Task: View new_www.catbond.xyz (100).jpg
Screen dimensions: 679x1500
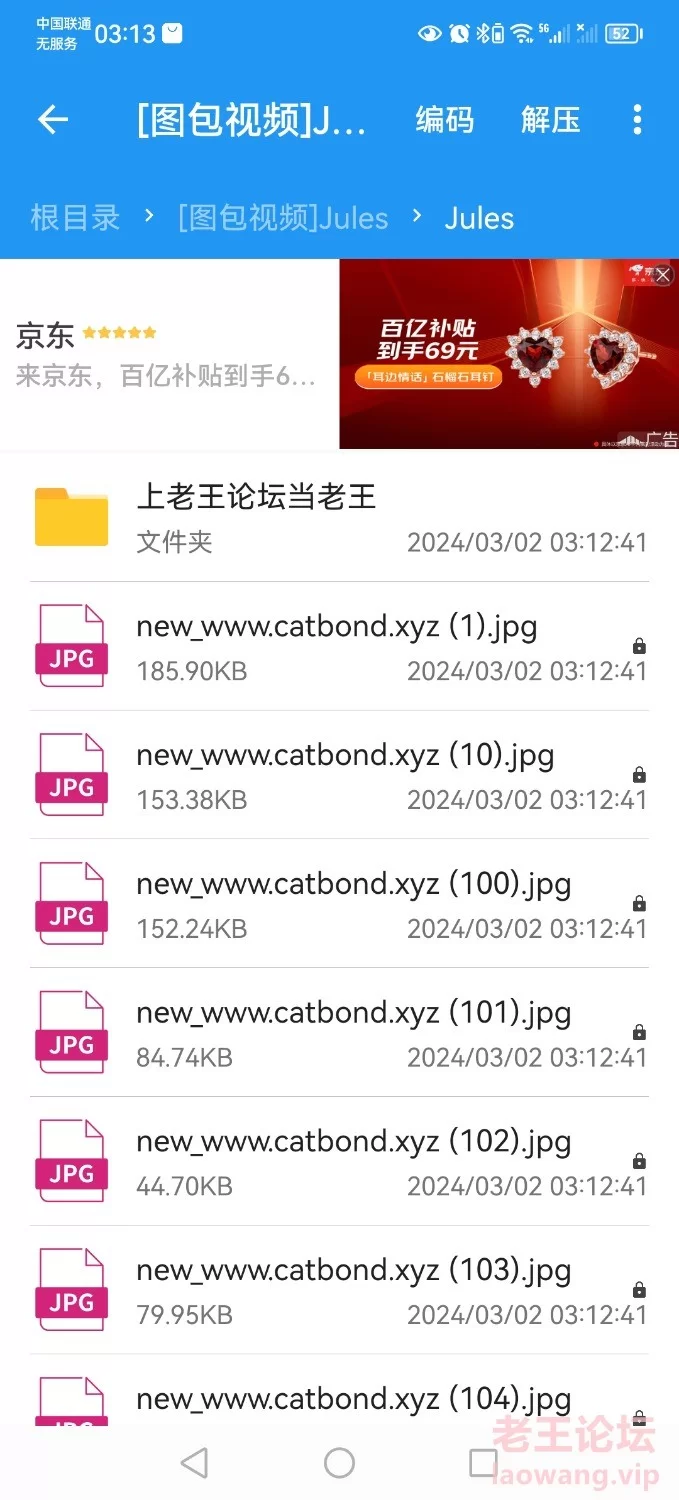Action: (353, 904)
